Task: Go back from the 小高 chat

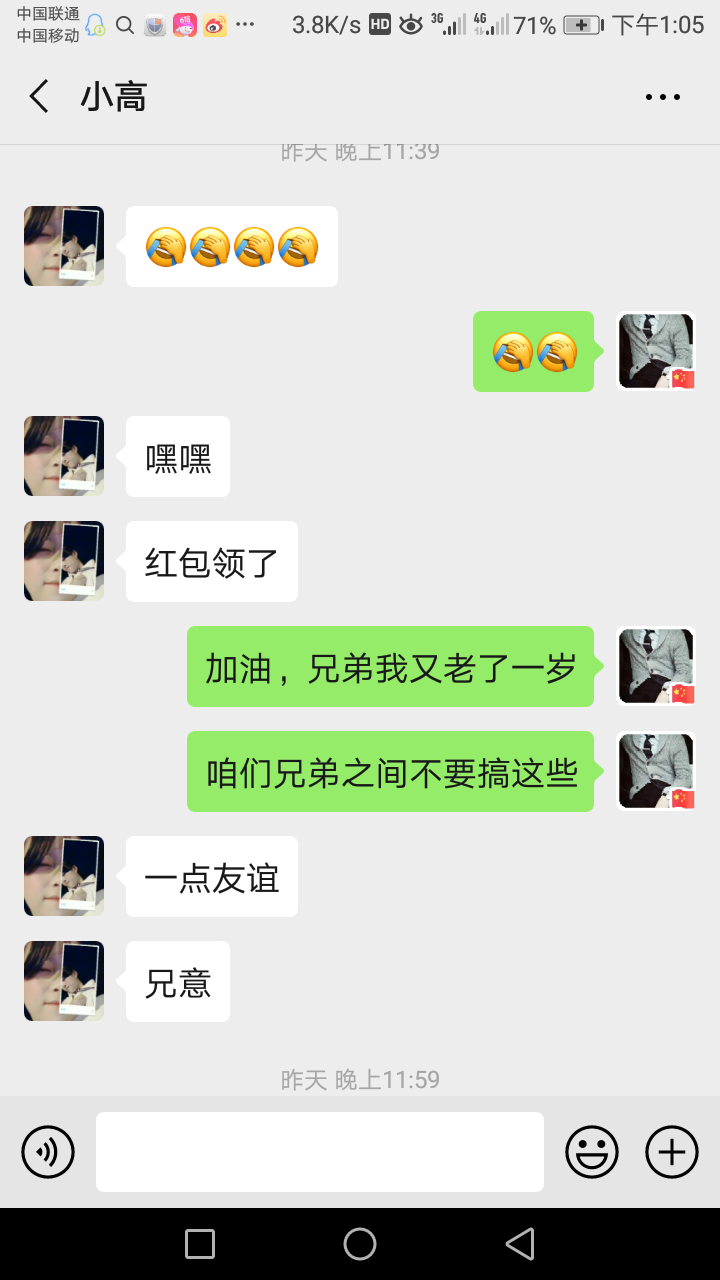Action: [39, 97]
